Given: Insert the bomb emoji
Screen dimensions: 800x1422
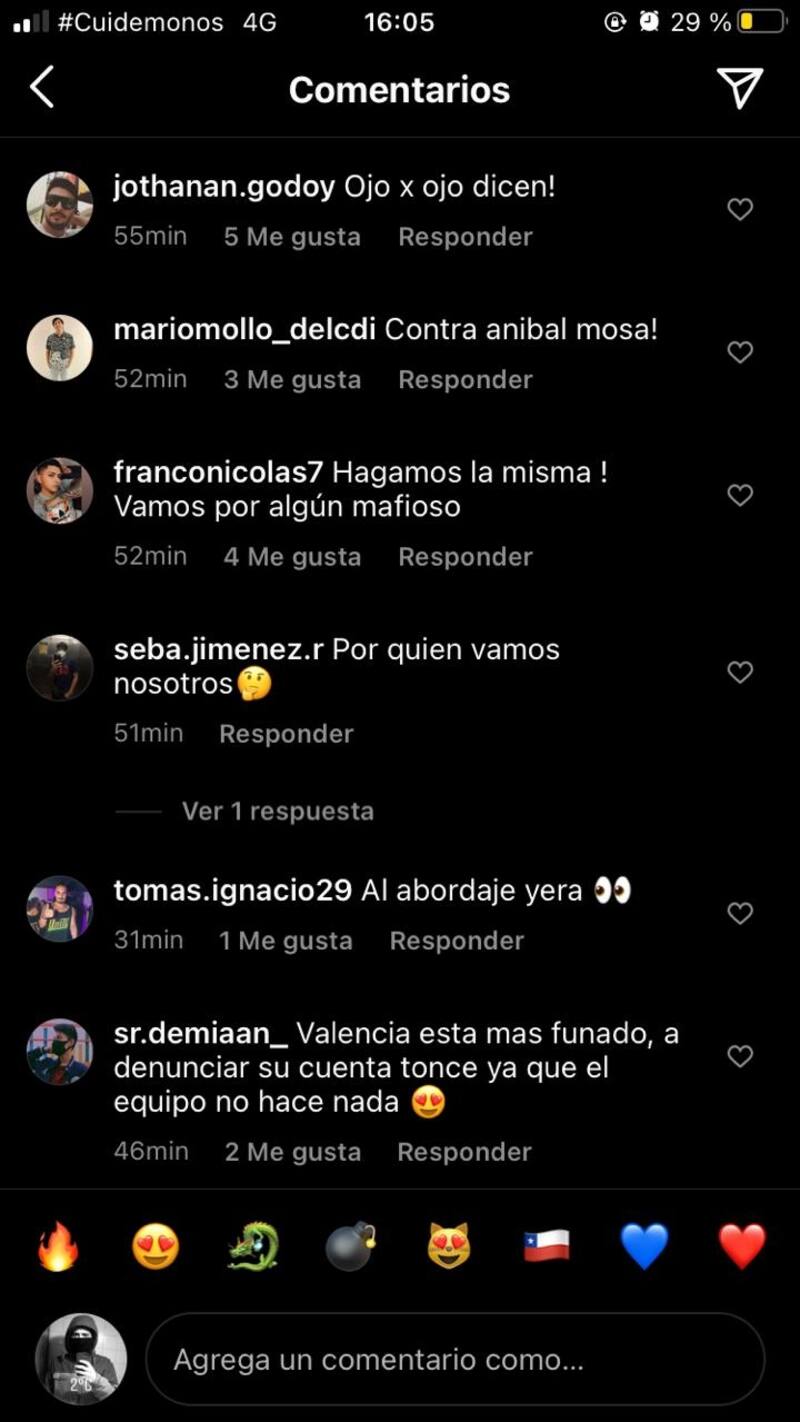Looking at the screenshot, I should pos(350,1247).
